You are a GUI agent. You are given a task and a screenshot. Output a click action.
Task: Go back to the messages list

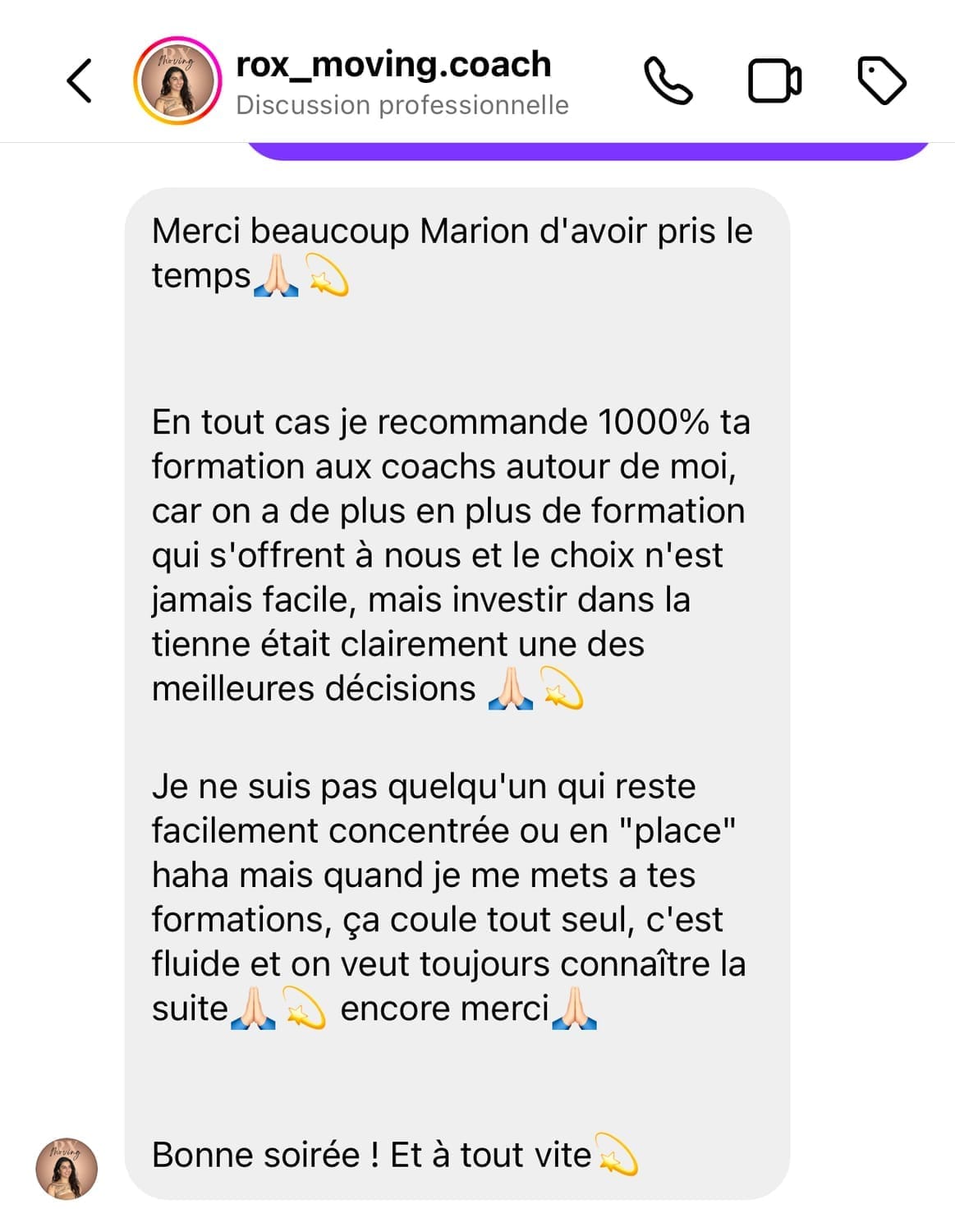tap(80, 80)
